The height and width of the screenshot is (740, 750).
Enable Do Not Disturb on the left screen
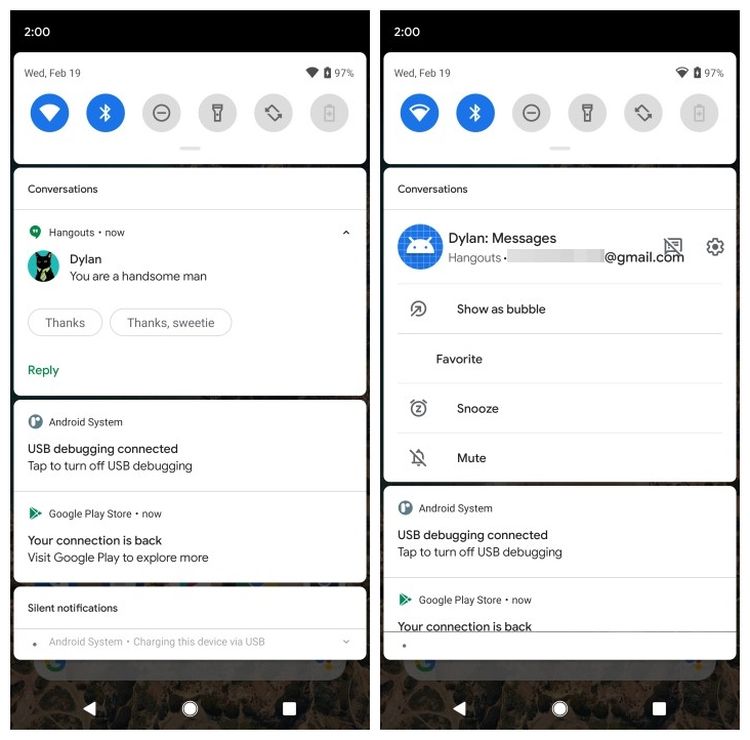point(161,113)
